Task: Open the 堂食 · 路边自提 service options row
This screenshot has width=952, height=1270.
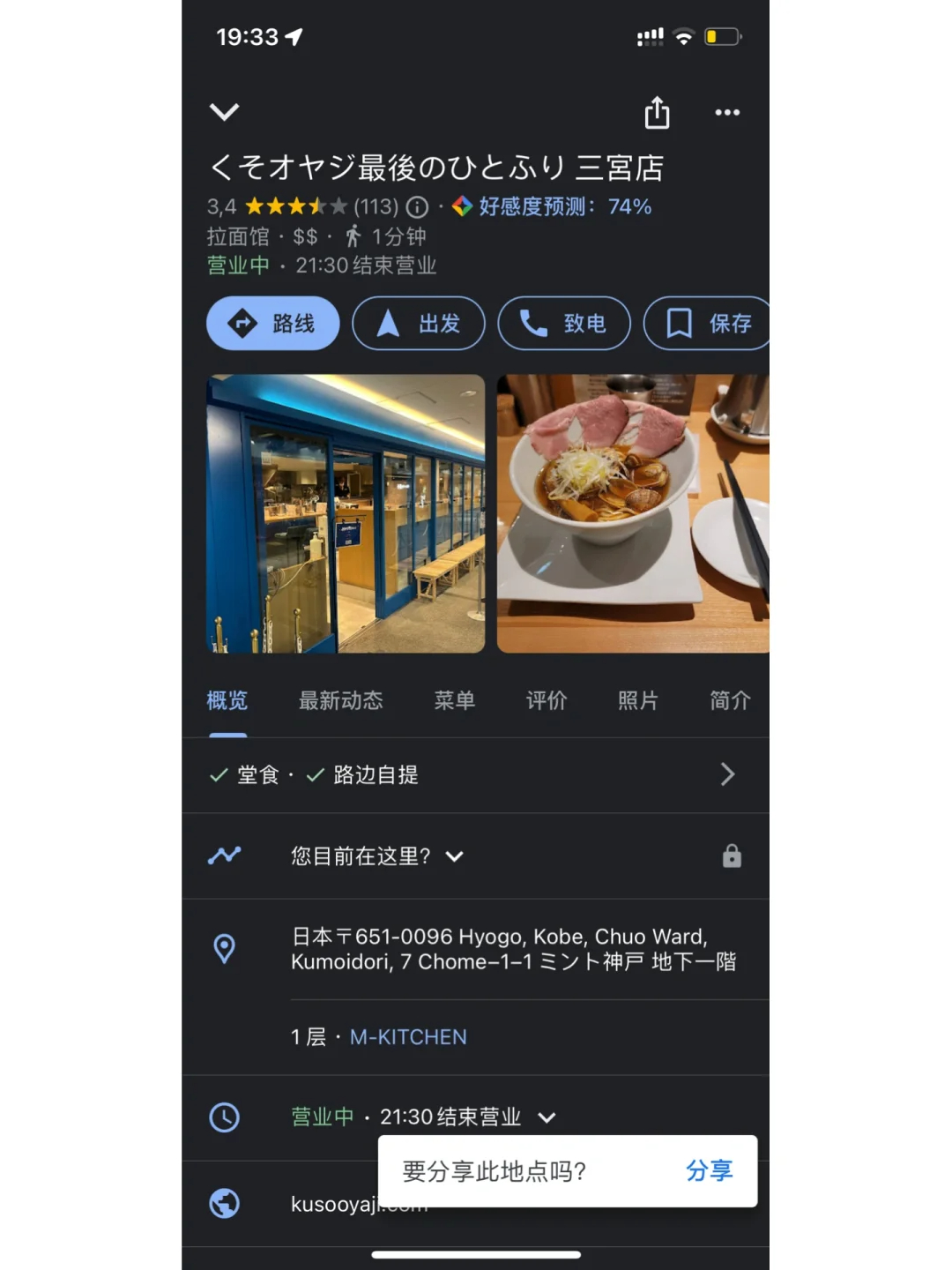Action: (475, 774)
